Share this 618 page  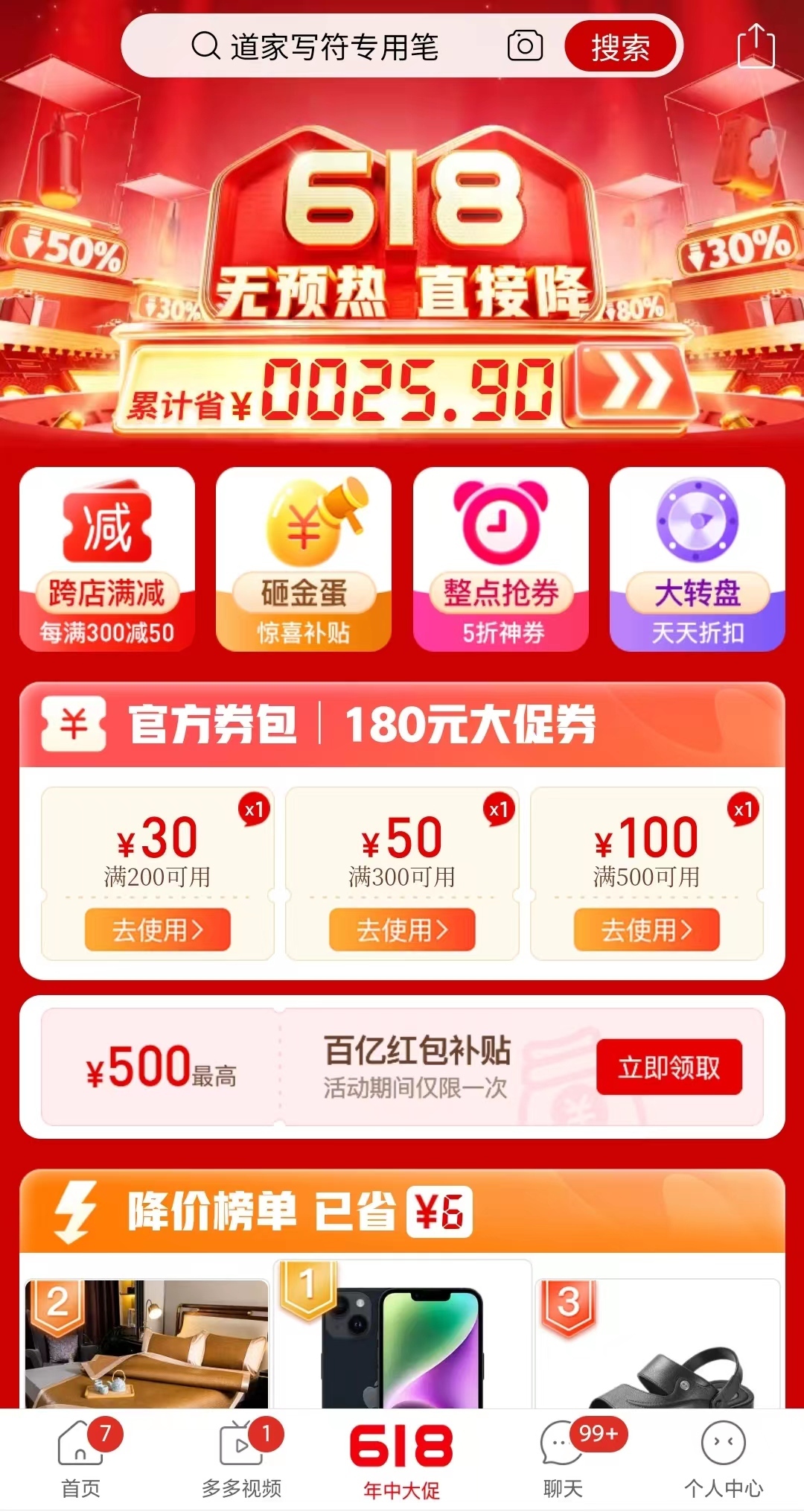tap(756, 46)
